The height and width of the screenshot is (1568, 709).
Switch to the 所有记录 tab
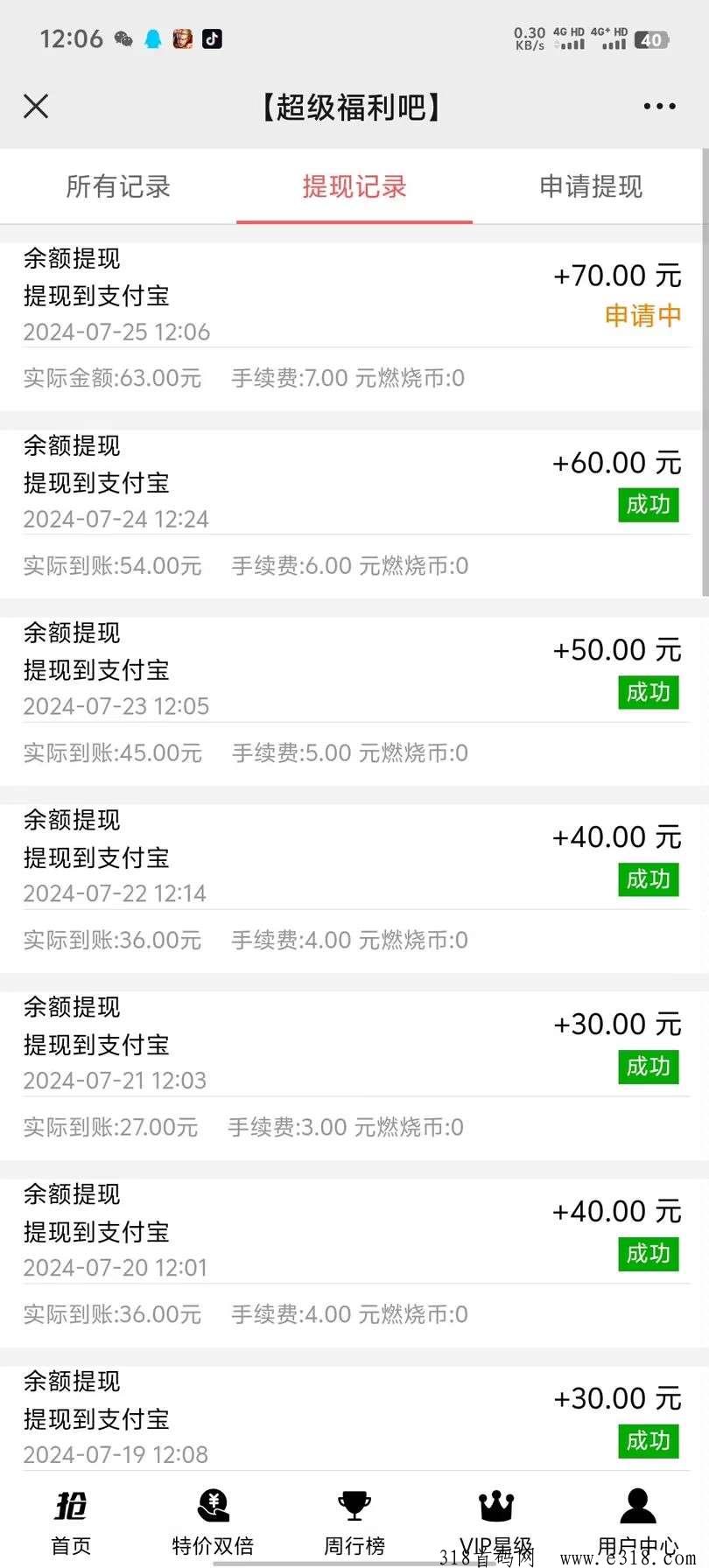(118, 186)
